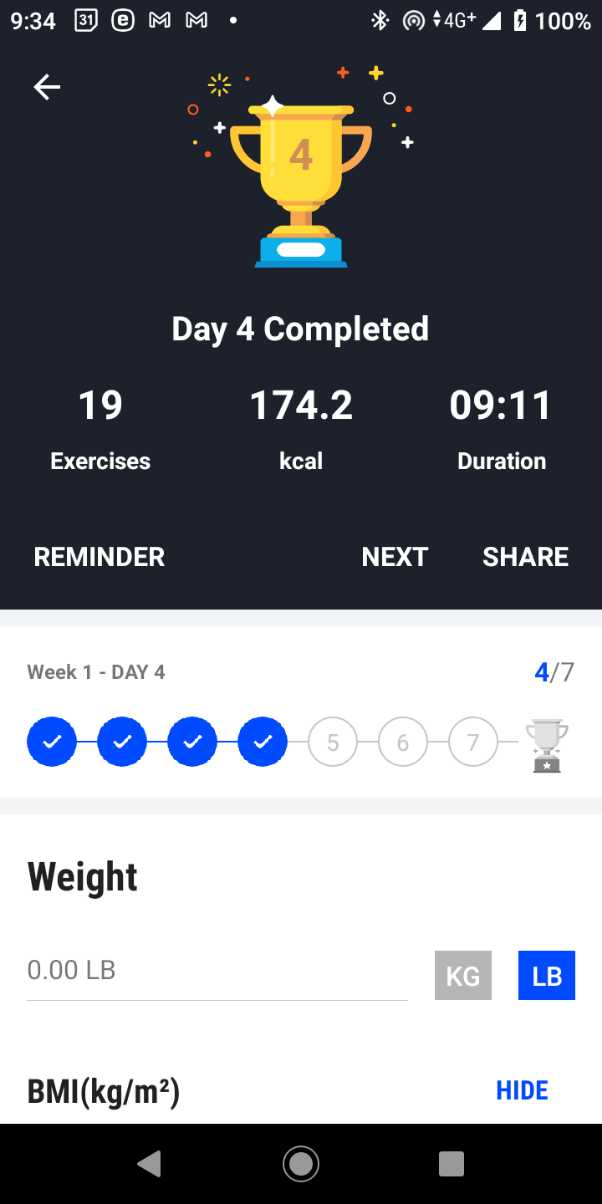The width and height of the screenshot is (602, 1204).
Task: Switch weight unit to KG
Action: [x=463, y=975]
